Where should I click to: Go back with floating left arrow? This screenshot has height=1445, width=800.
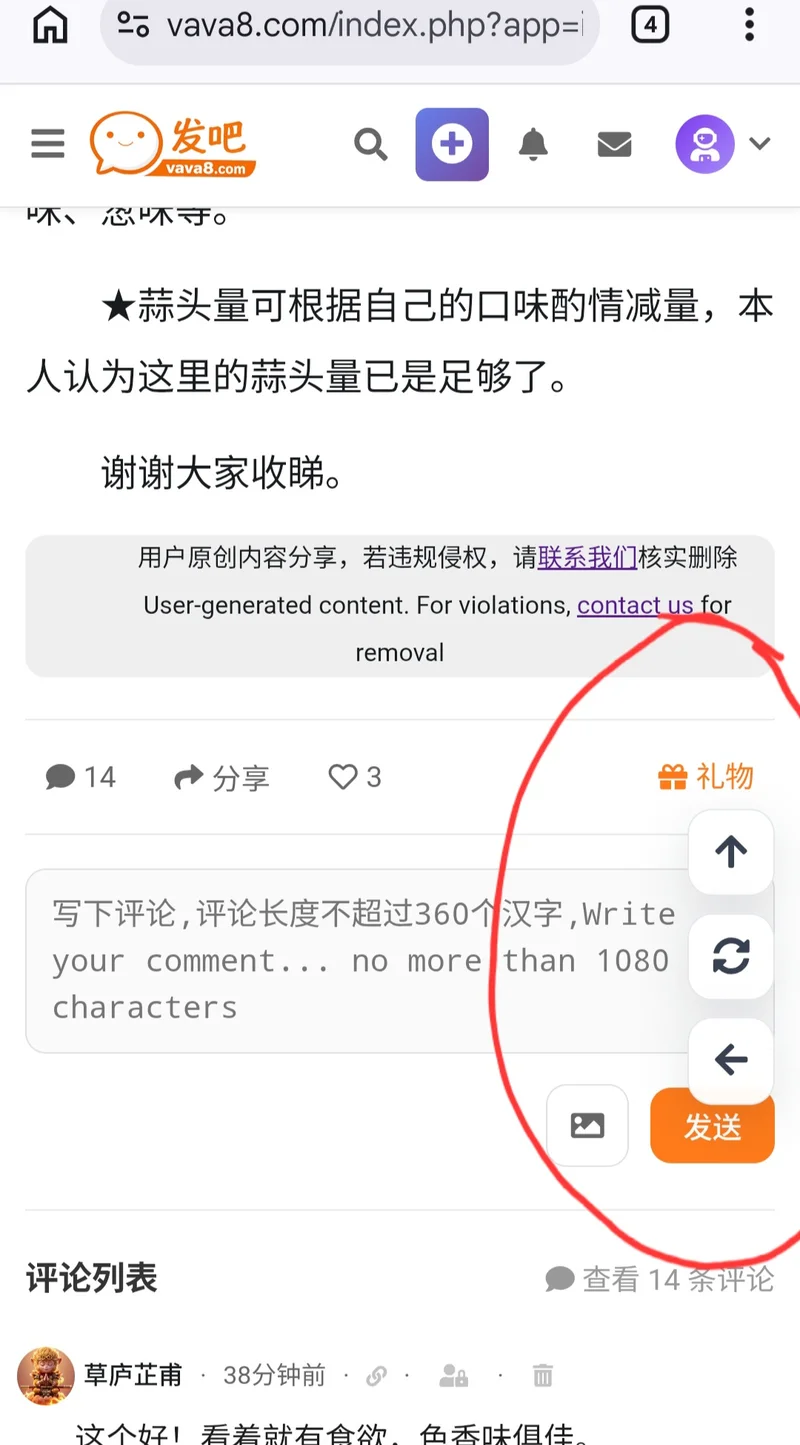click(x=731, y=1059)
